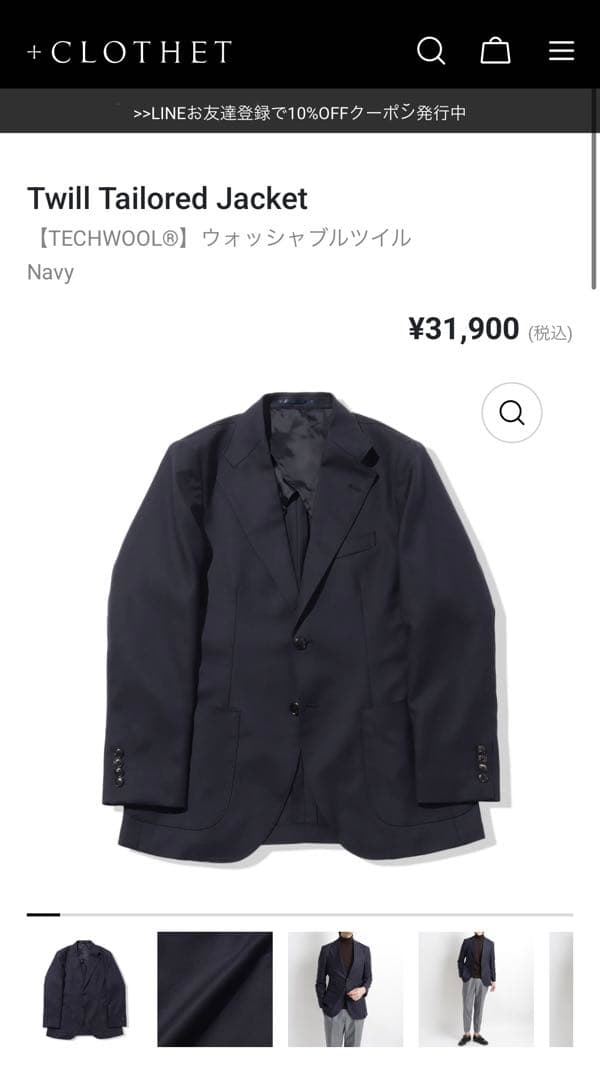The height and width of the screenshot is (1080, 600).
Task: View the model upper-body photo thumbnail
Action: coord(345,989)
